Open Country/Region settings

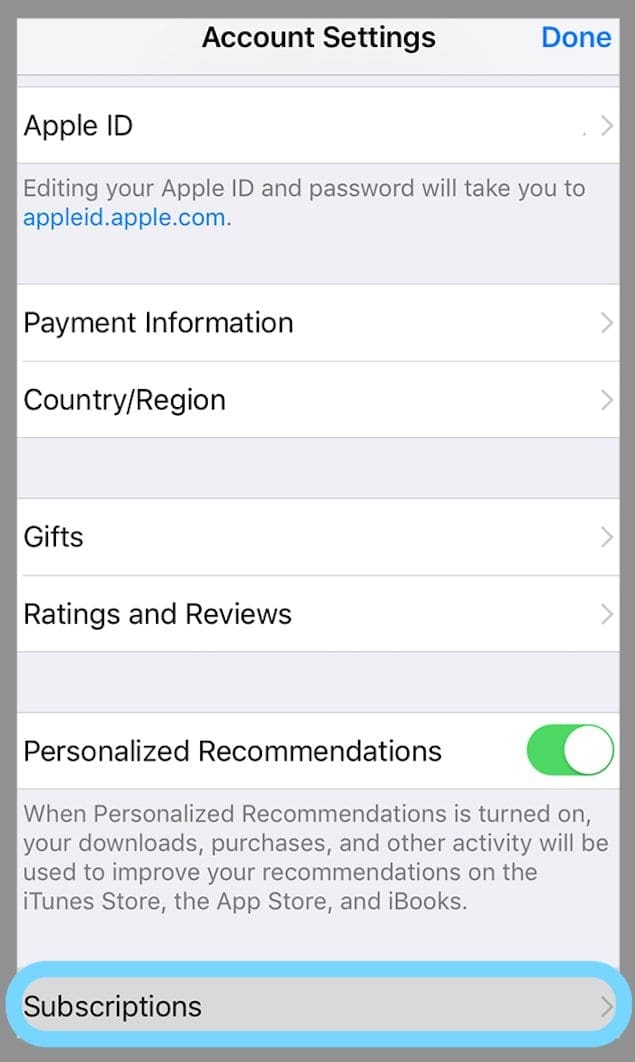click(316, 400)
